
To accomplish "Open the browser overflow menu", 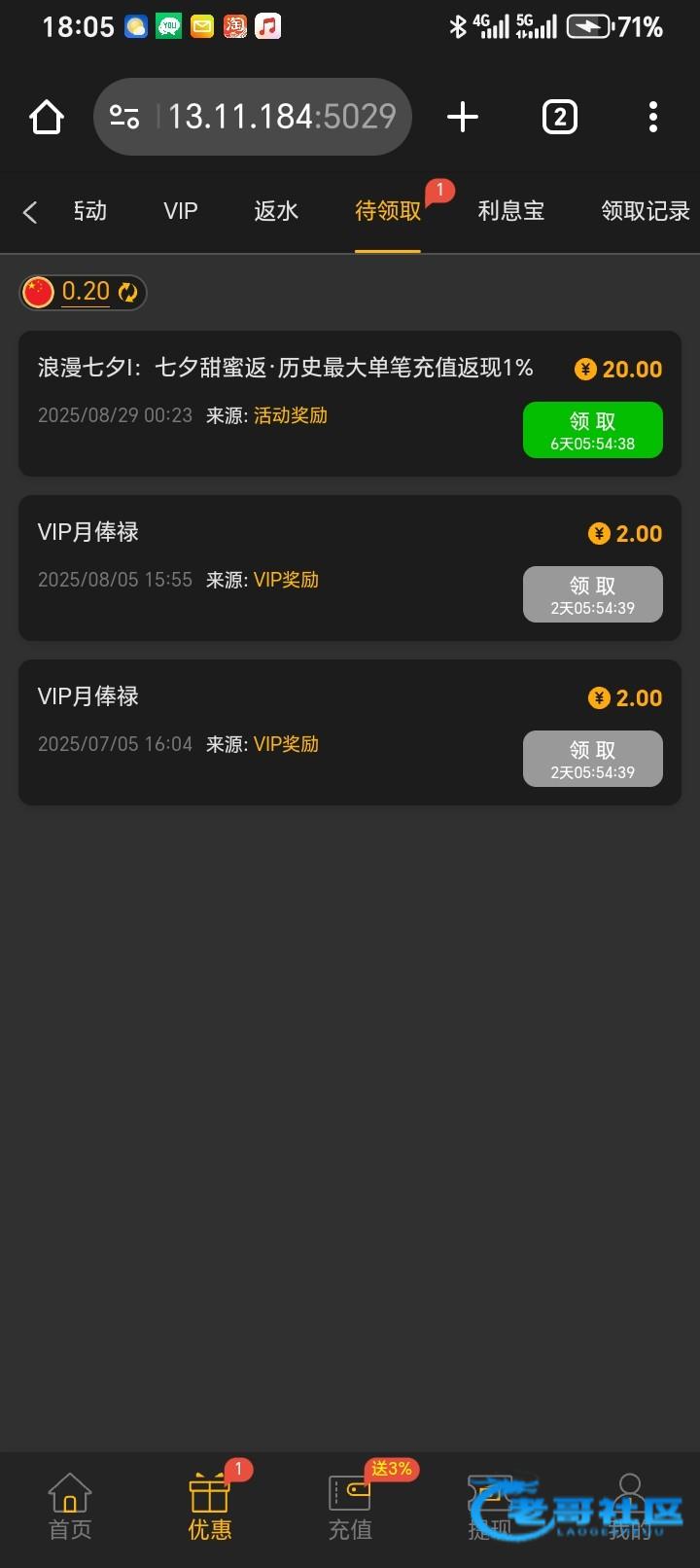I will click(x=652, y=118).
